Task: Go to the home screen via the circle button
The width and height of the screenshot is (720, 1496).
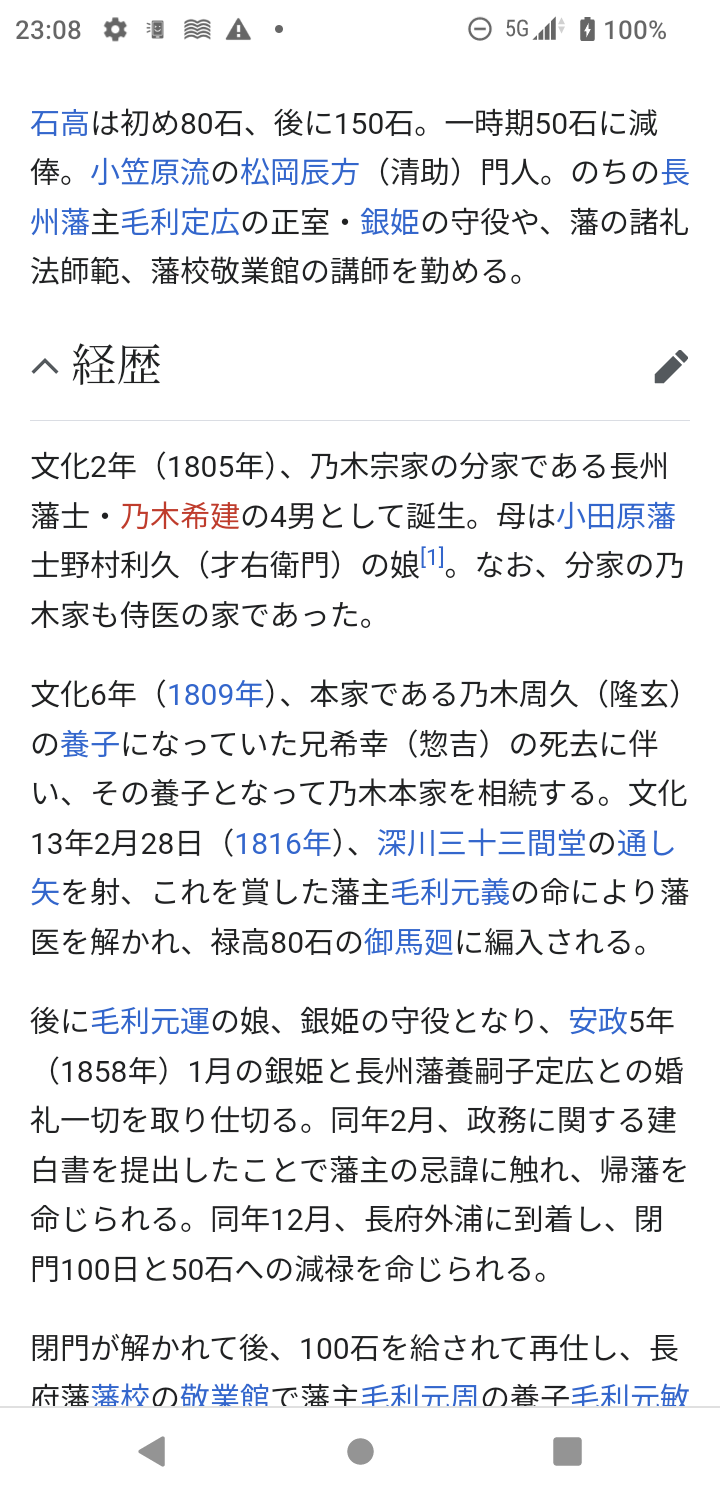Action: tap(360, 1451)
